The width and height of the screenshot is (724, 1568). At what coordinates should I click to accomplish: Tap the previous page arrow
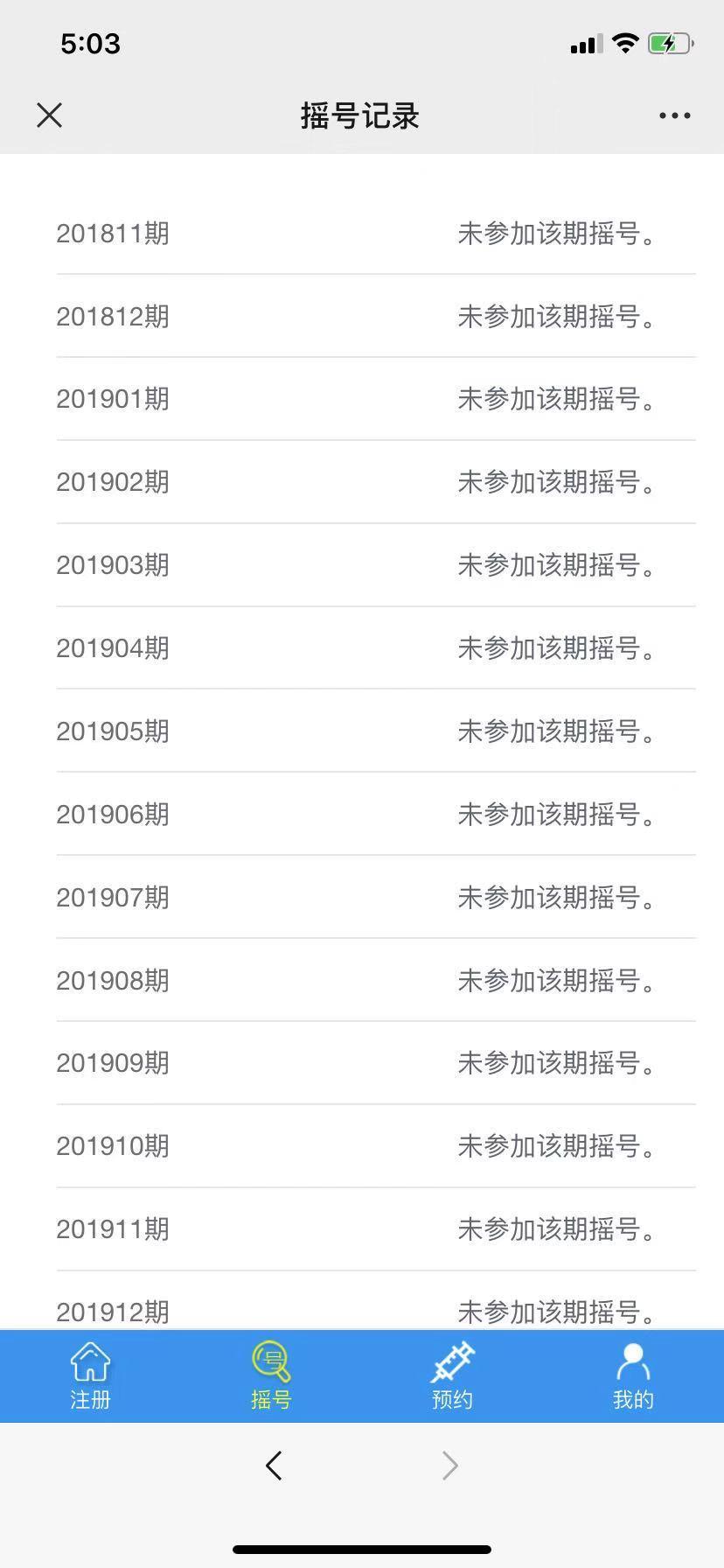[274, 1466]
